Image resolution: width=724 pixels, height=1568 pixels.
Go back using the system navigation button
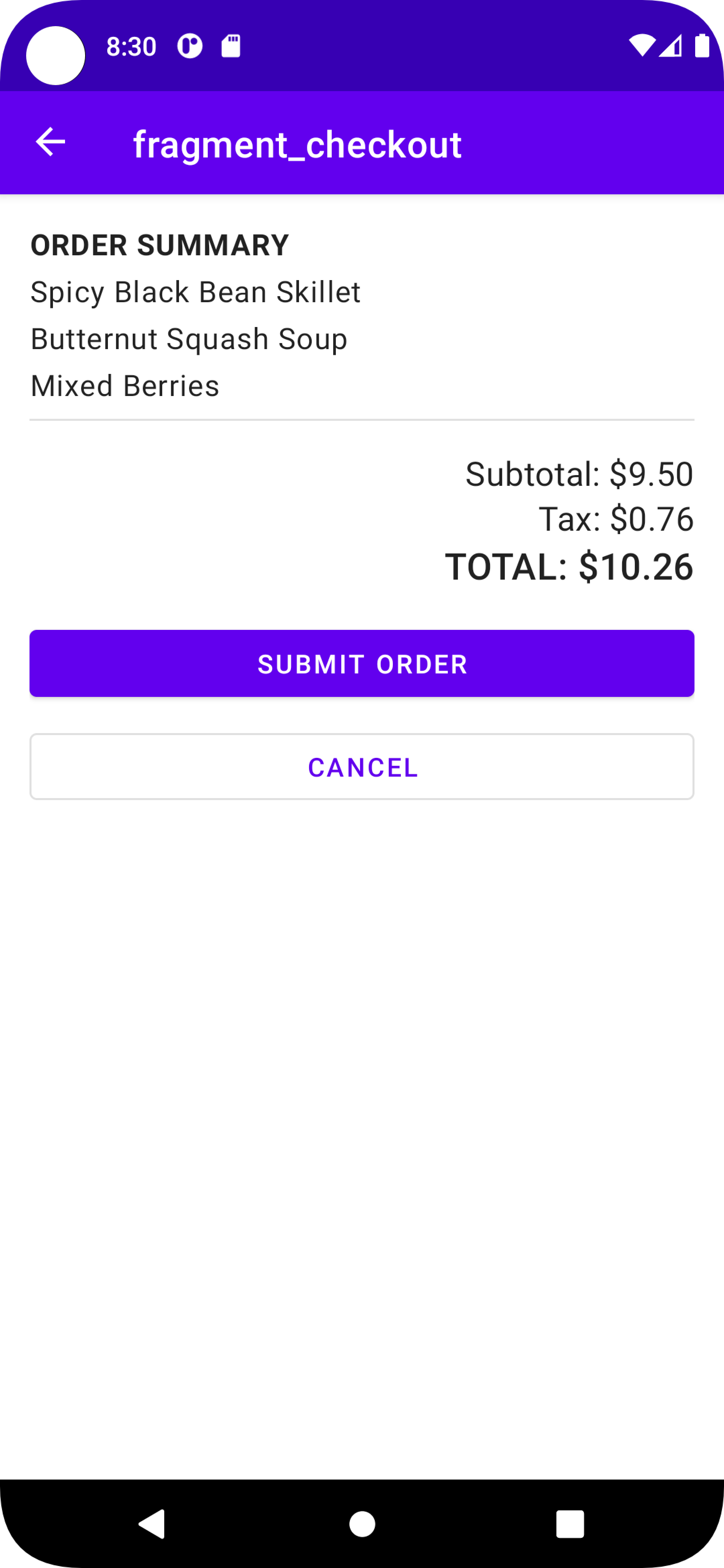click(152, 1523)
